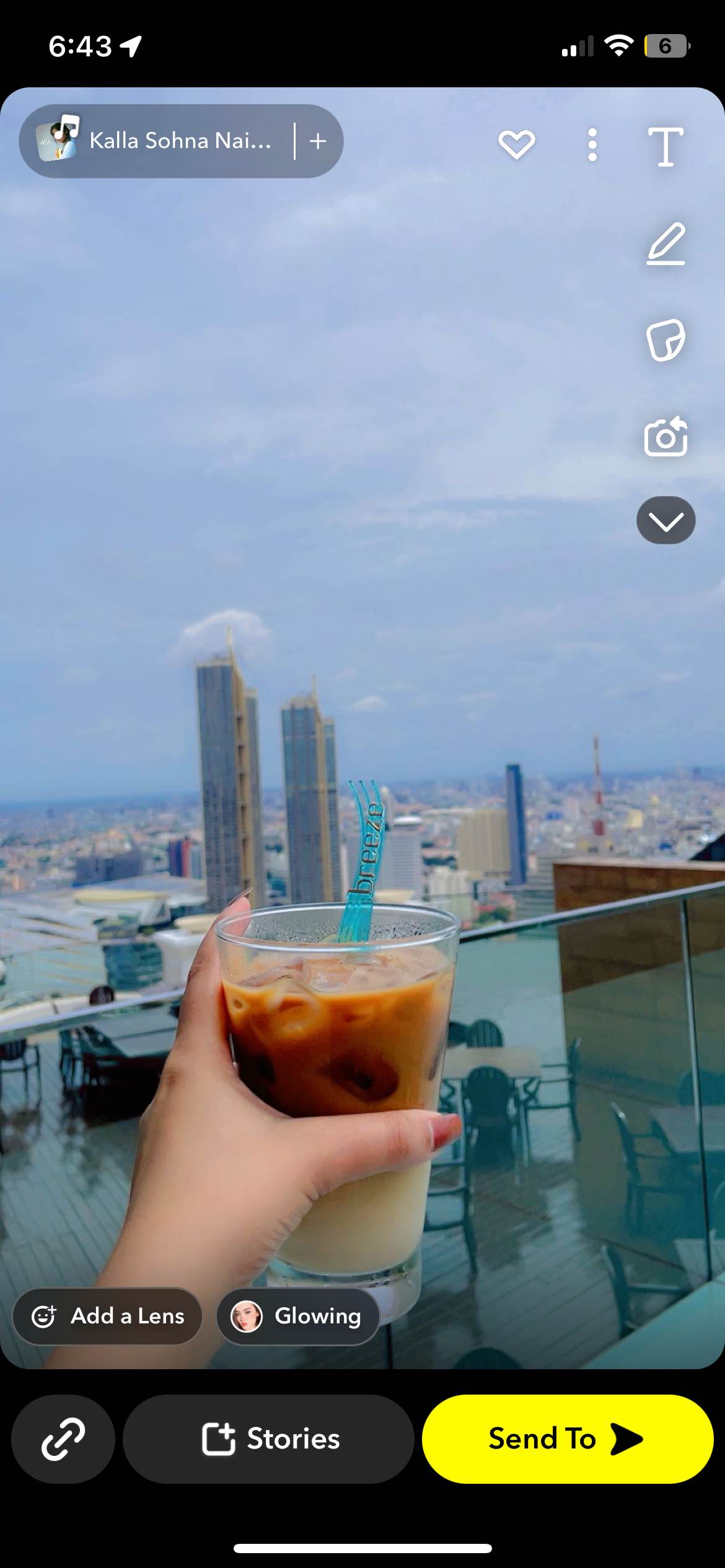This screenshot has width=725, height=1568.
Task: Tap Add a Lens chip
Action: [108, 1316]
